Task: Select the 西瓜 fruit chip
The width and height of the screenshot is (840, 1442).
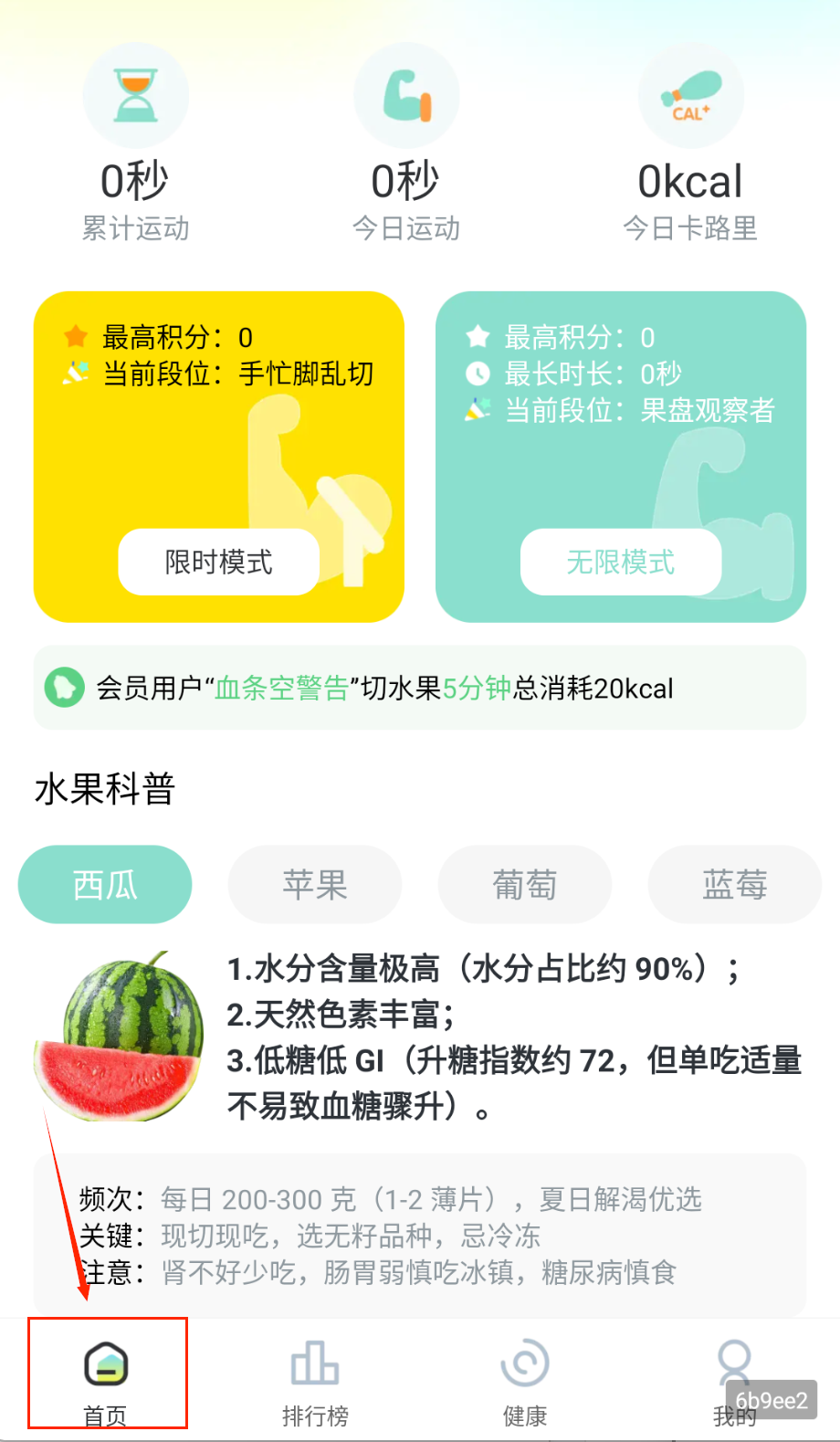Action: coord(105,885)
